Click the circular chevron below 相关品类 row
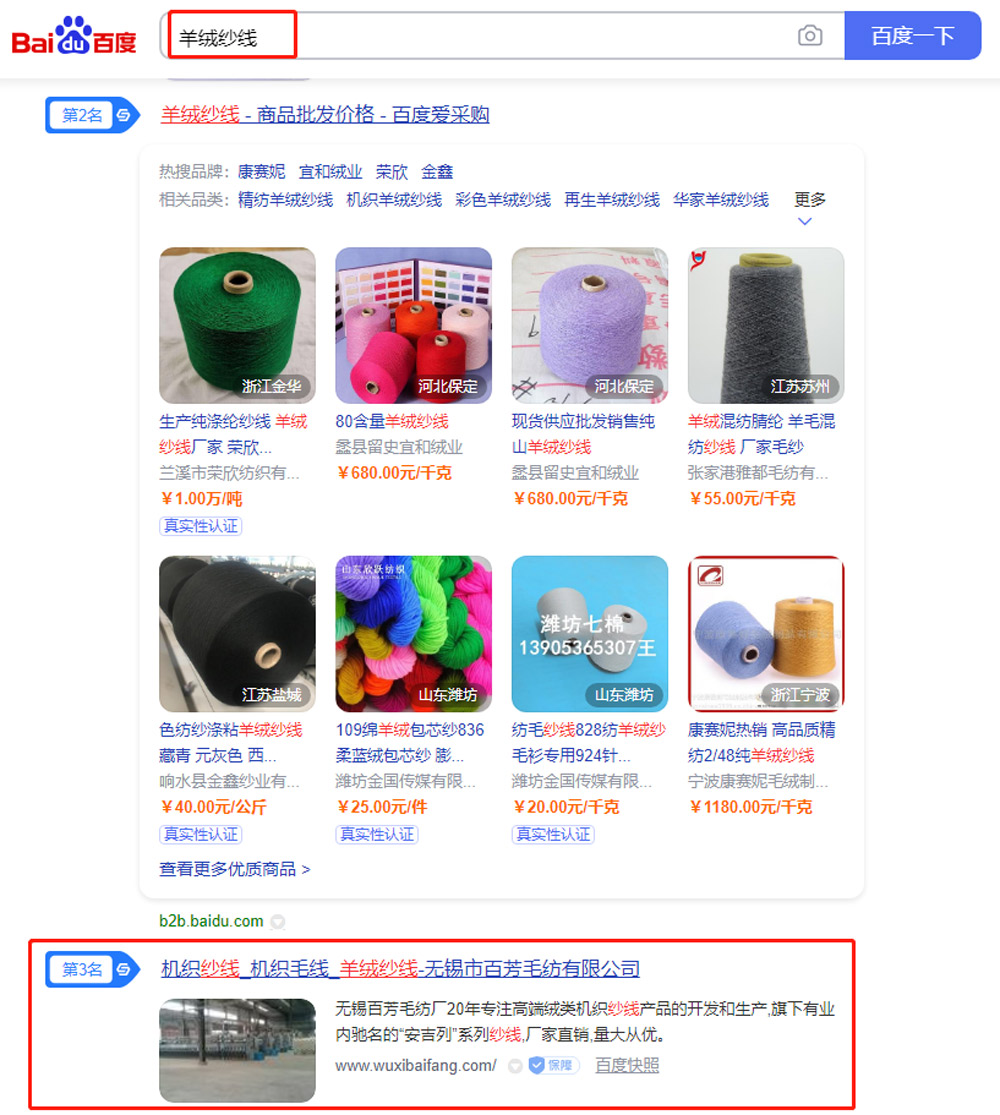This screenshot has width=1000, height=1115. (806, 221)
